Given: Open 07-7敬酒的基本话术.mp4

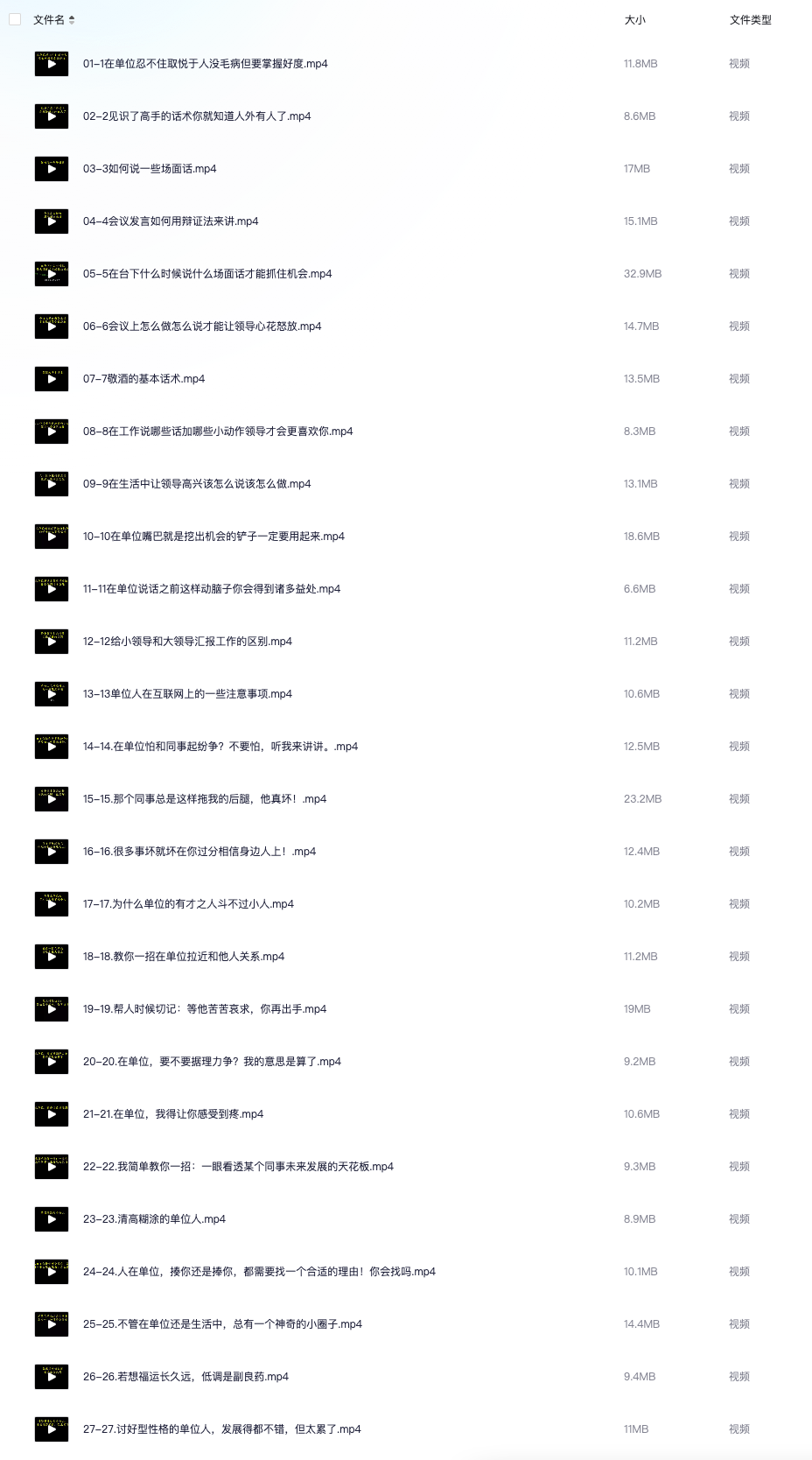Looking at the screenshot, I should click(144, 379).
